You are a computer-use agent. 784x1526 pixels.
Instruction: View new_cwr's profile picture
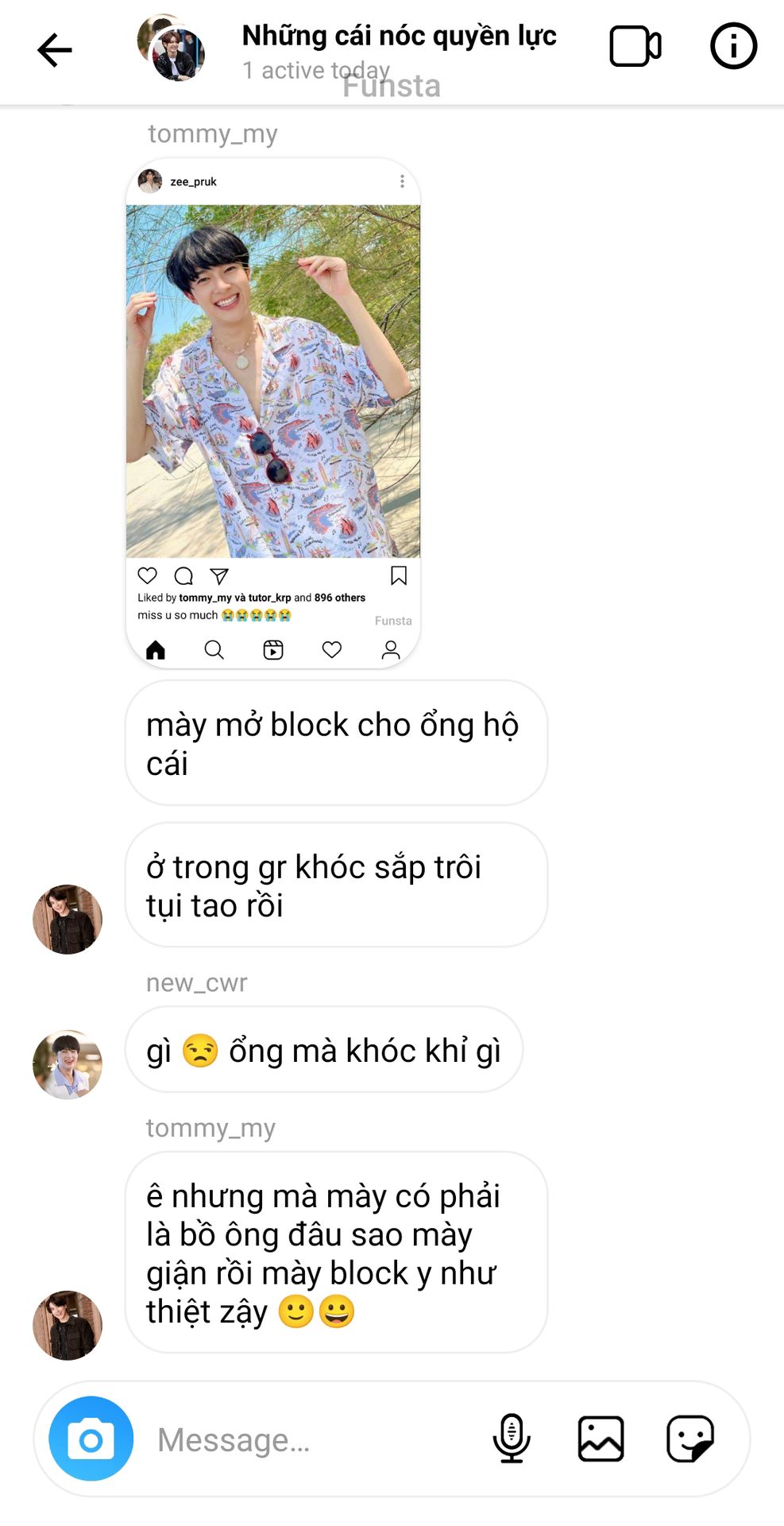click(68, 1065)
